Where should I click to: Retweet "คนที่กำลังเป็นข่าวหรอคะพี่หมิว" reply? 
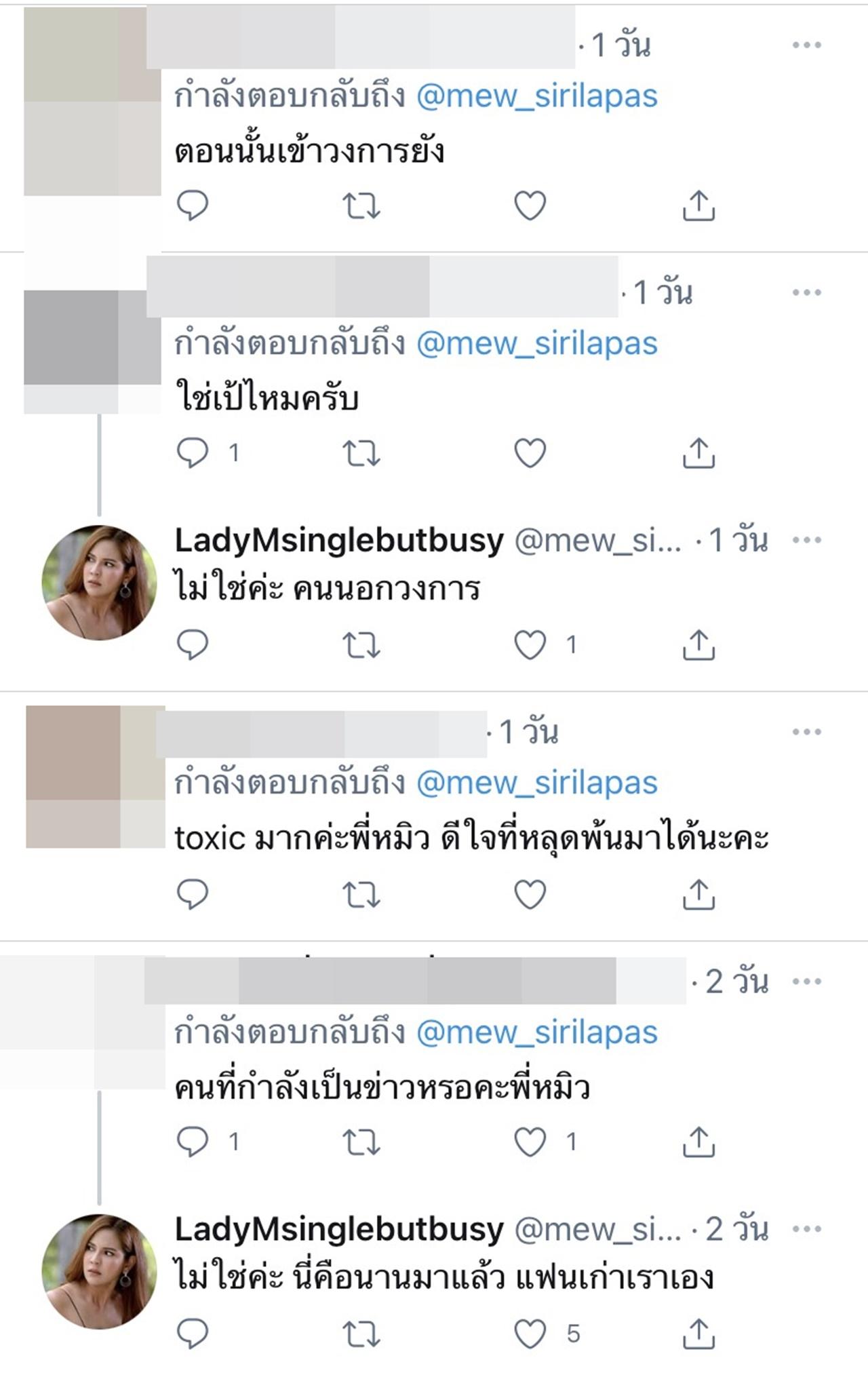[x=361, y=1142]
